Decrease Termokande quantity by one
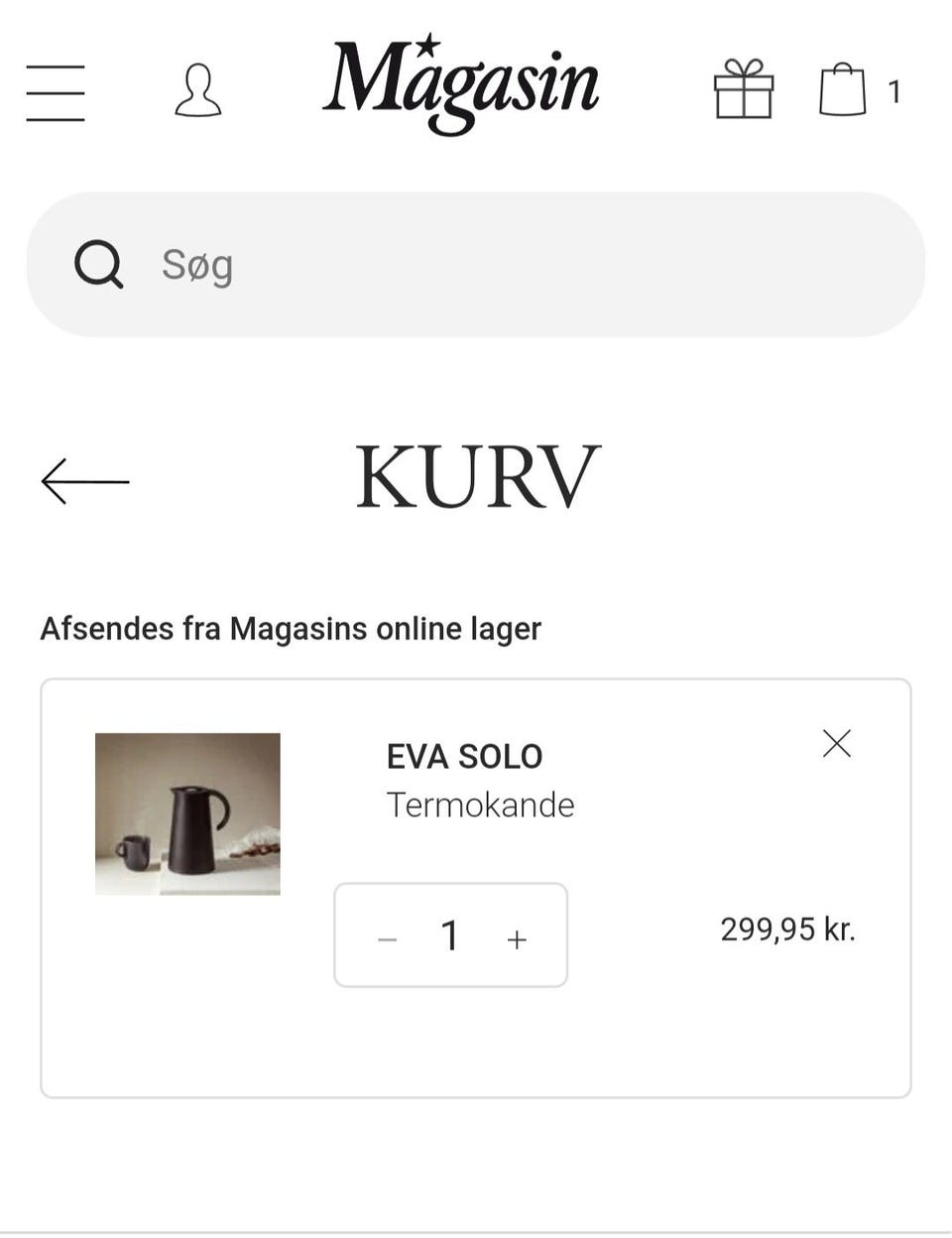The image size is (952, 1238). pos(388,938)
